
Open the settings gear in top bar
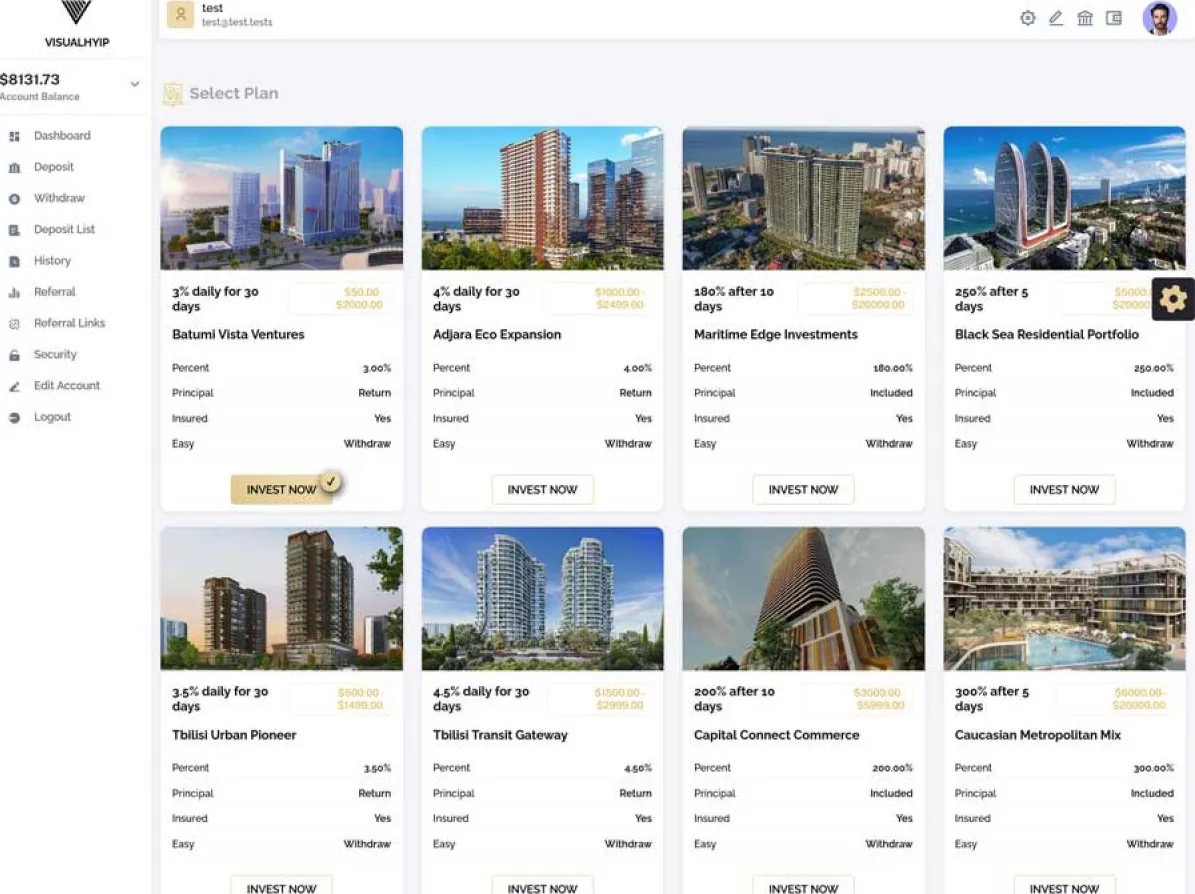pos(1027,18)
